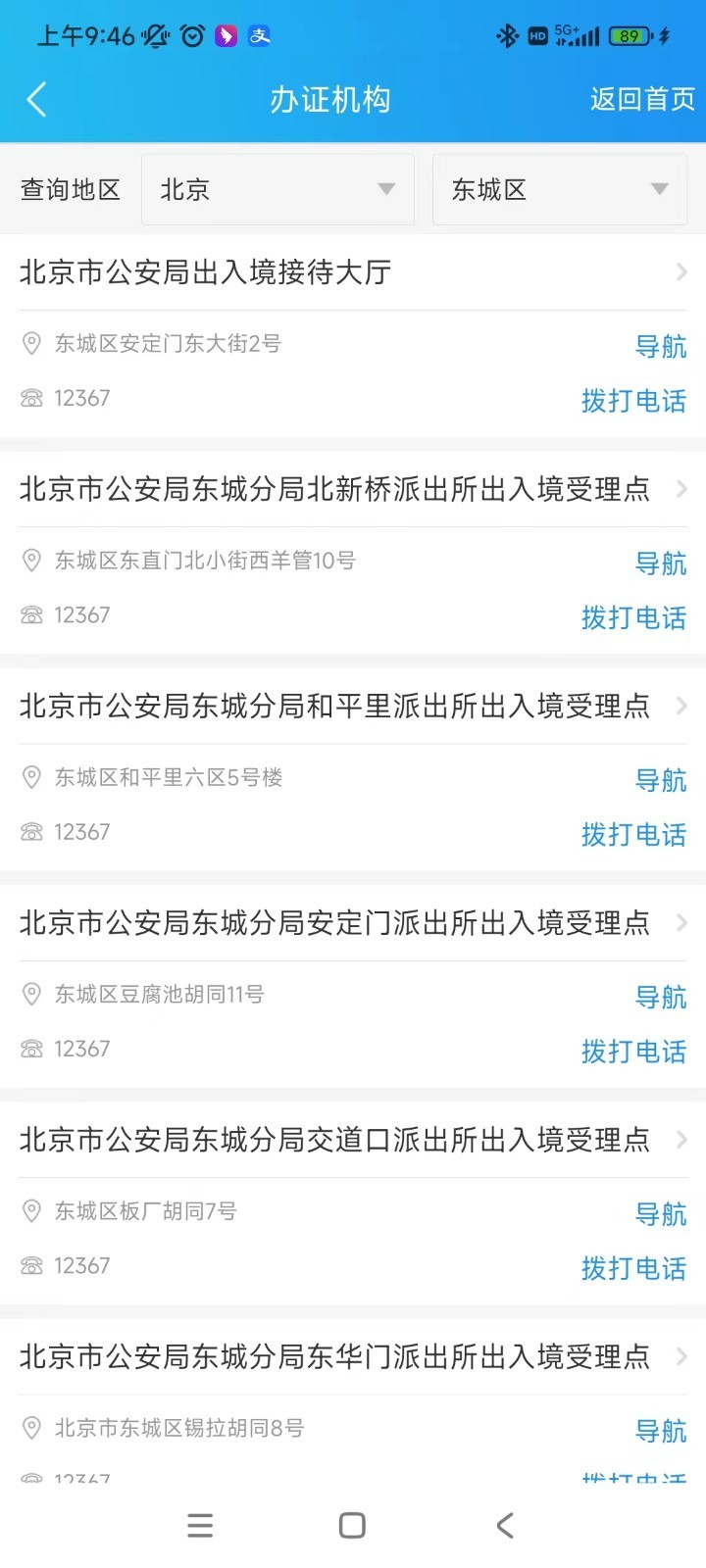The width and height of the screenshot is (706, 1568).
Task: Tap the location pin beside 豆腐池胡同11号
Action: tap(30, 994)
